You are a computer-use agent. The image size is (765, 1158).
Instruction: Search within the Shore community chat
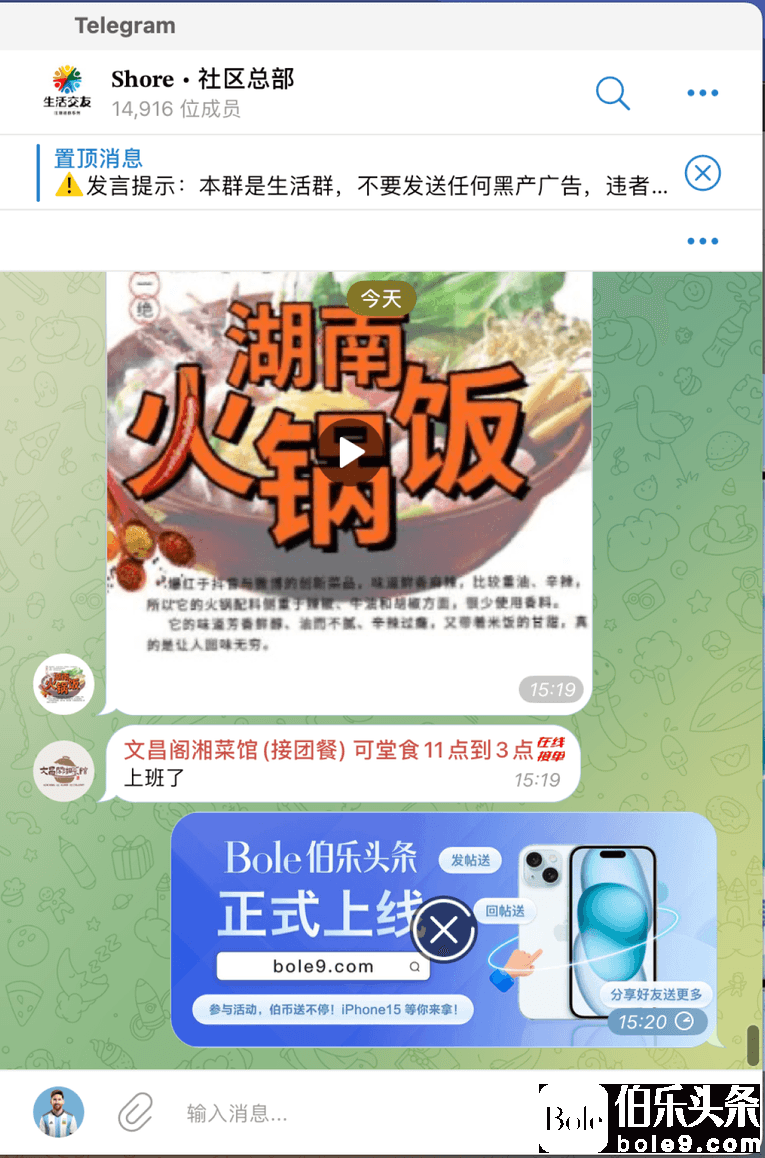pos(612,93)
